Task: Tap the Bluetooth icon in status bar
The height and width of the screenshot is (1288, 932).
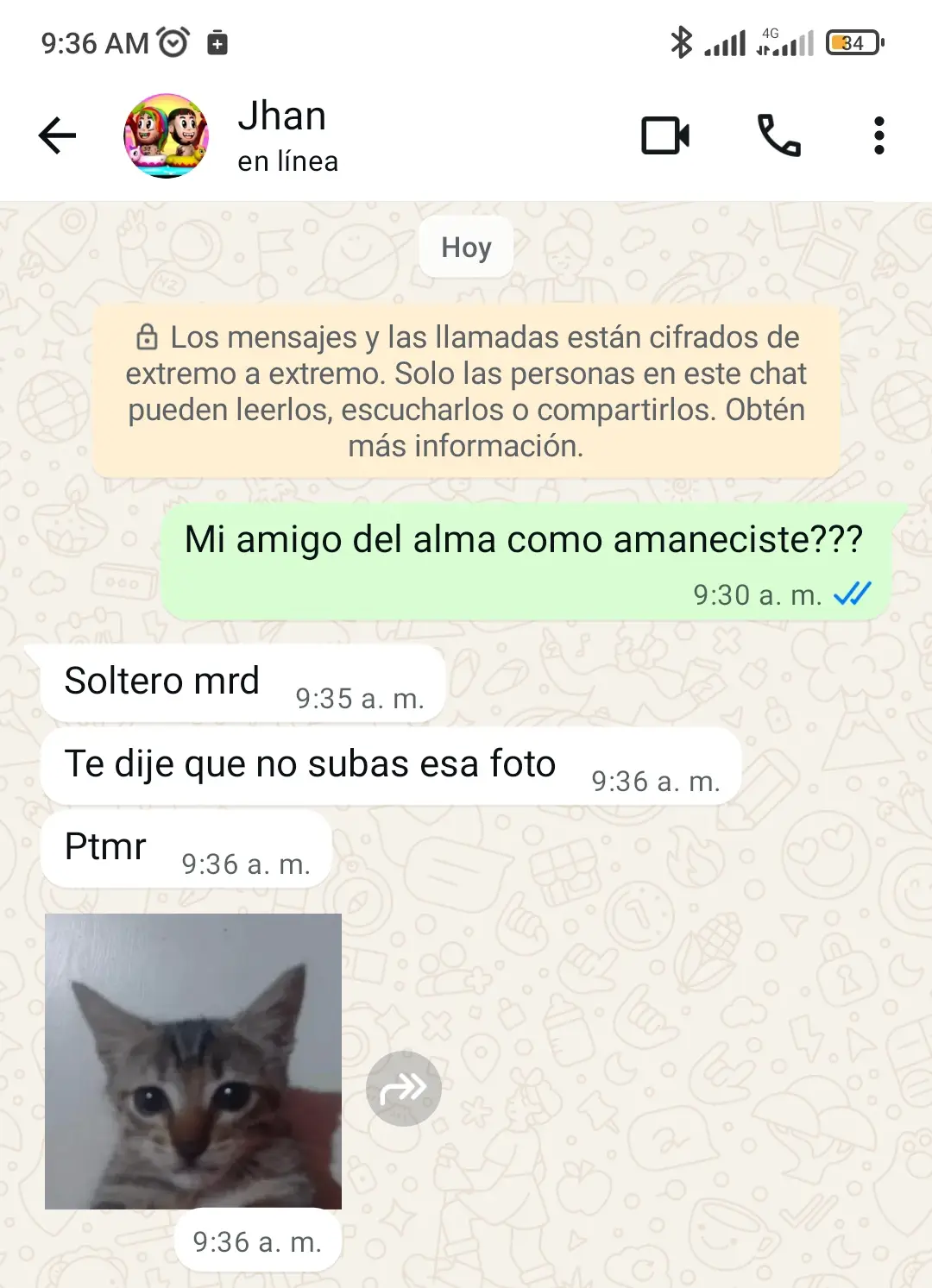Action: 682,41
